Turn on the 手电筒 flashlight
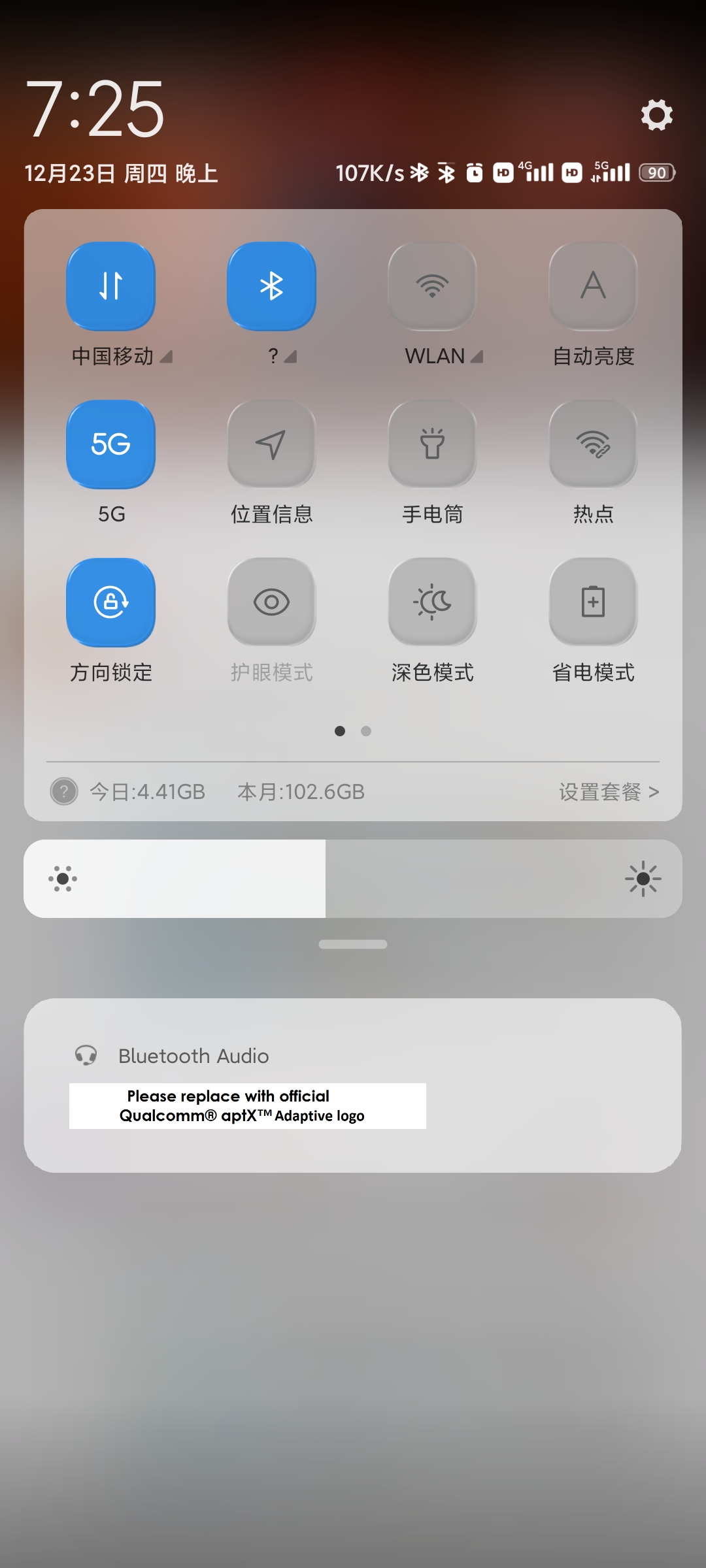 click(432, 444)
